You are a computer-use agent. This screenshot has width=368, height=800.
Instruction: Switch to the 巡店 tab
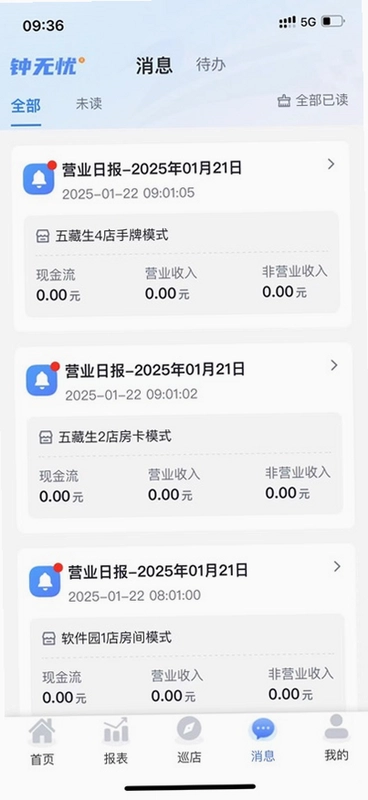189,741
